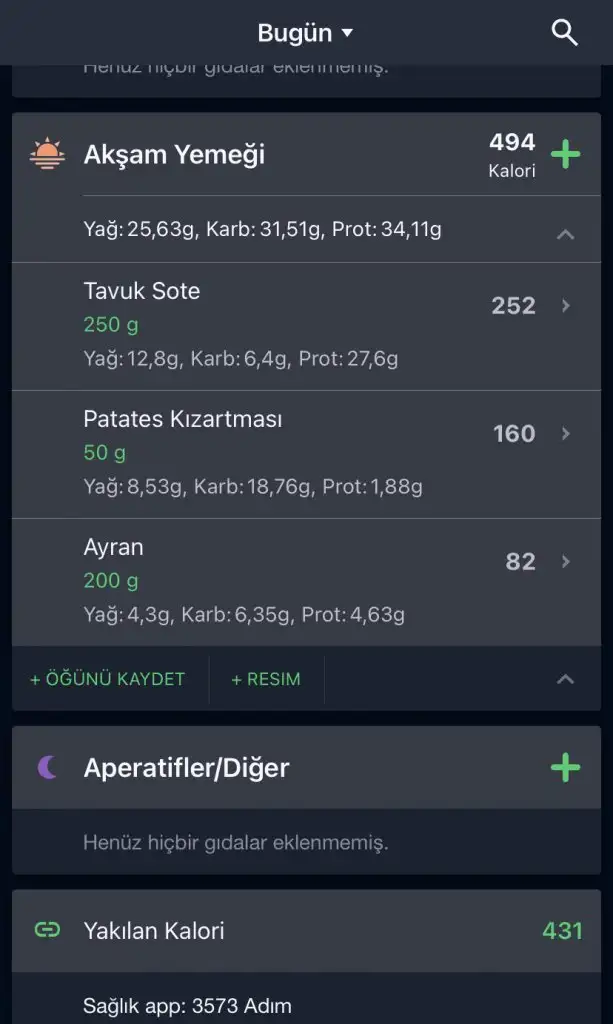613x1024 pixels.
Task: Open Ayran entry
Action: 306,583
